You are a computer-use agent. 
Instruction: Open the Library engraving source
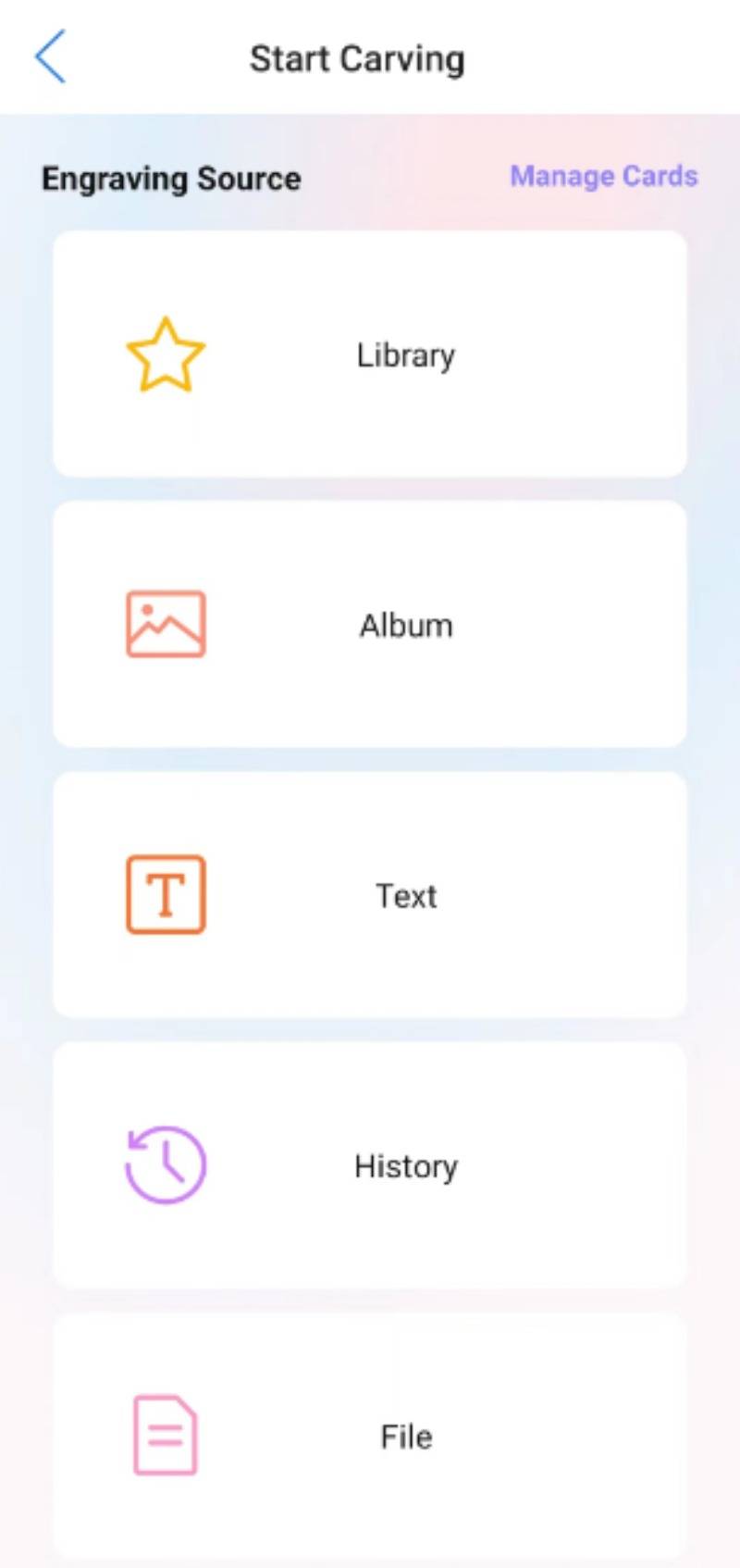(x=370, y=355)
